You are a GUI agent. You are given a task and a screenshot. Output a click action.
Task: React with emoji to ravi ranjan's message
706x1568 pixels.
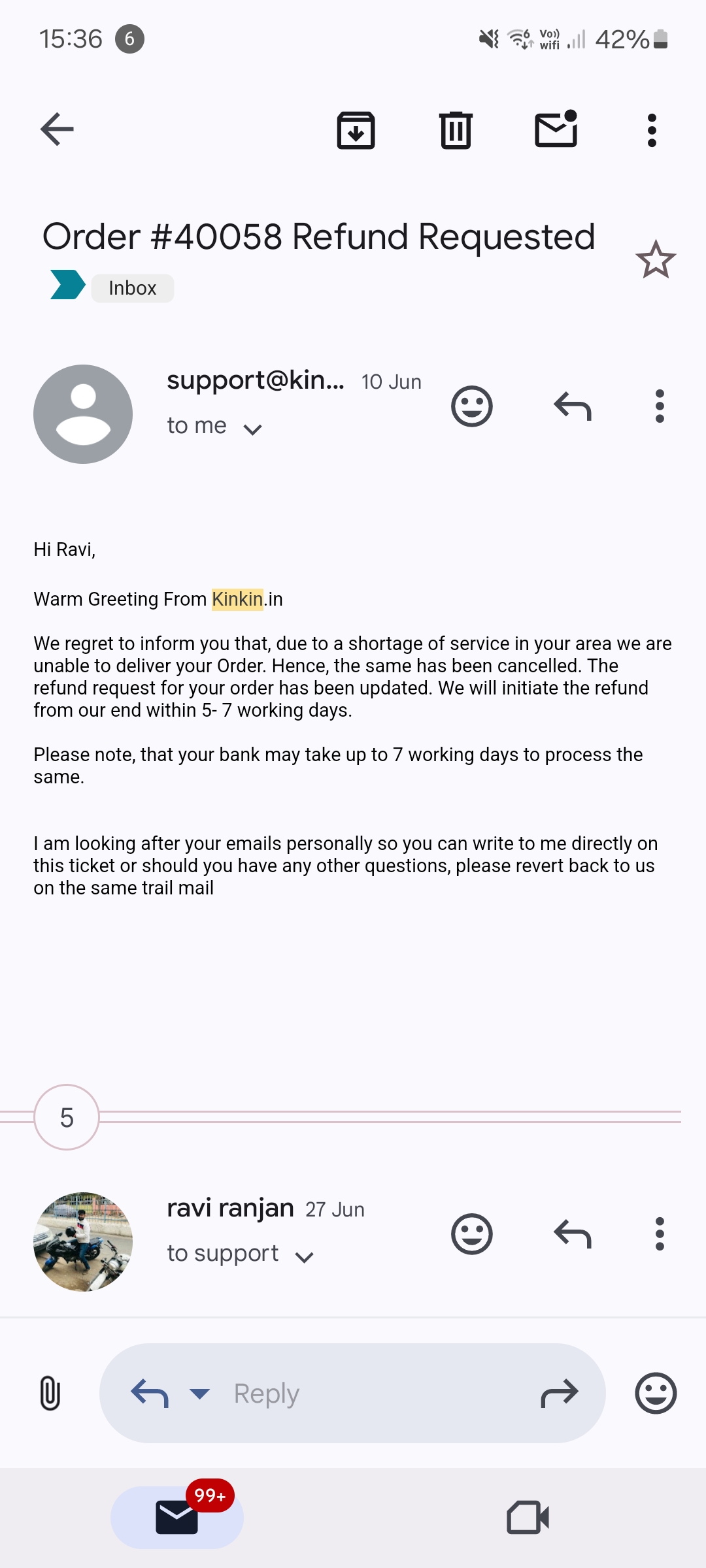click(x=471, y=1234)
